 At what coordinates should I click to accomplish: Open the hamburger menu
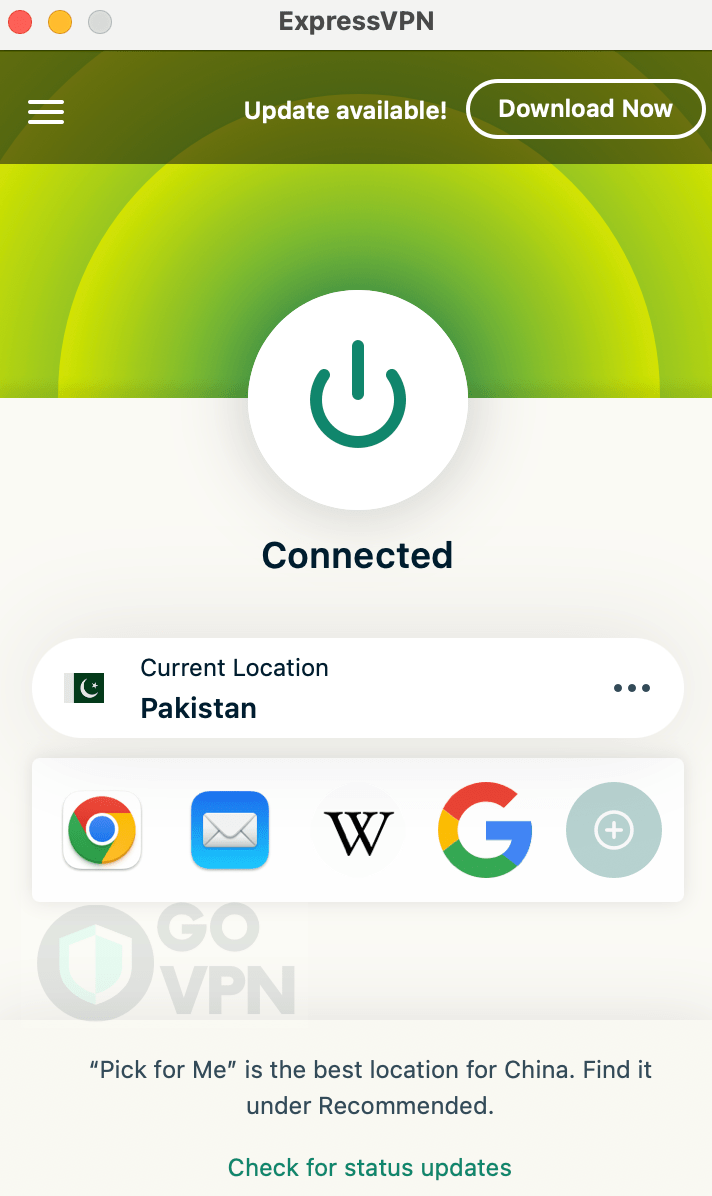[x=46, y=112]
